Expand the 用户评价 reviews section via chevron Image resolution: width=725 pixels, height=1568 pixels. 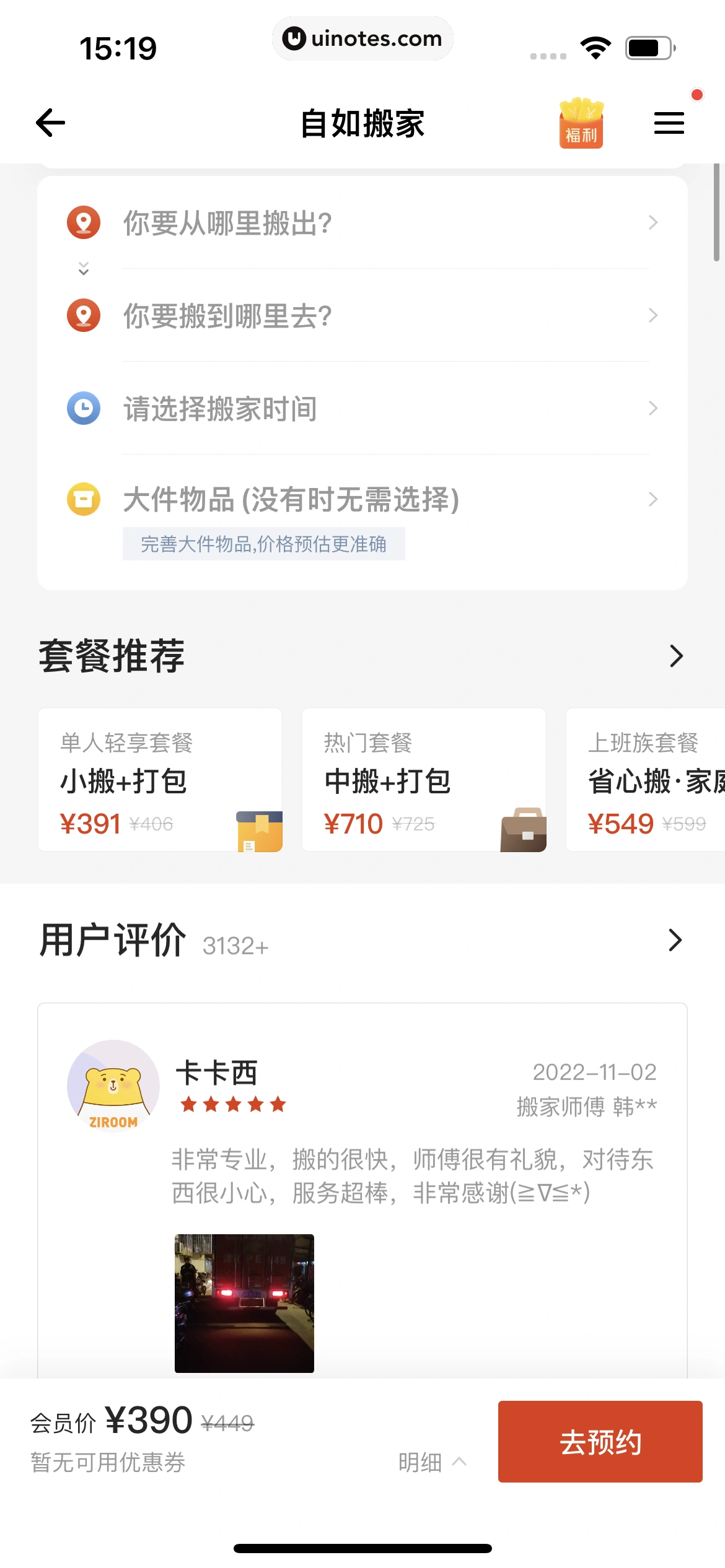[675, 940]
